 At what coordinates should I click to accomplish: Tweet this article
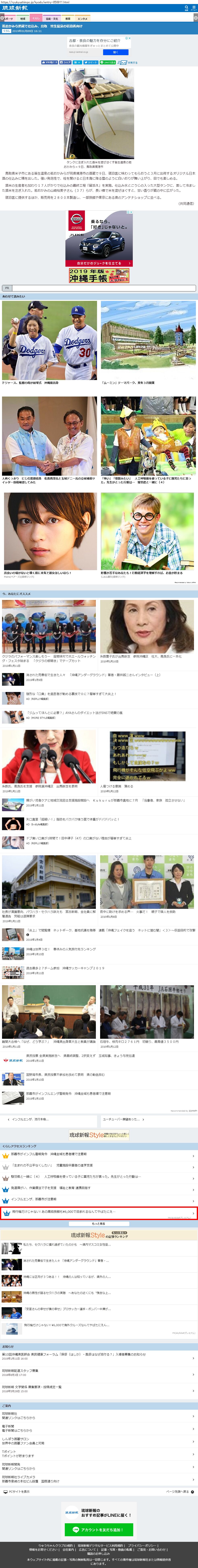pos(90,62)
